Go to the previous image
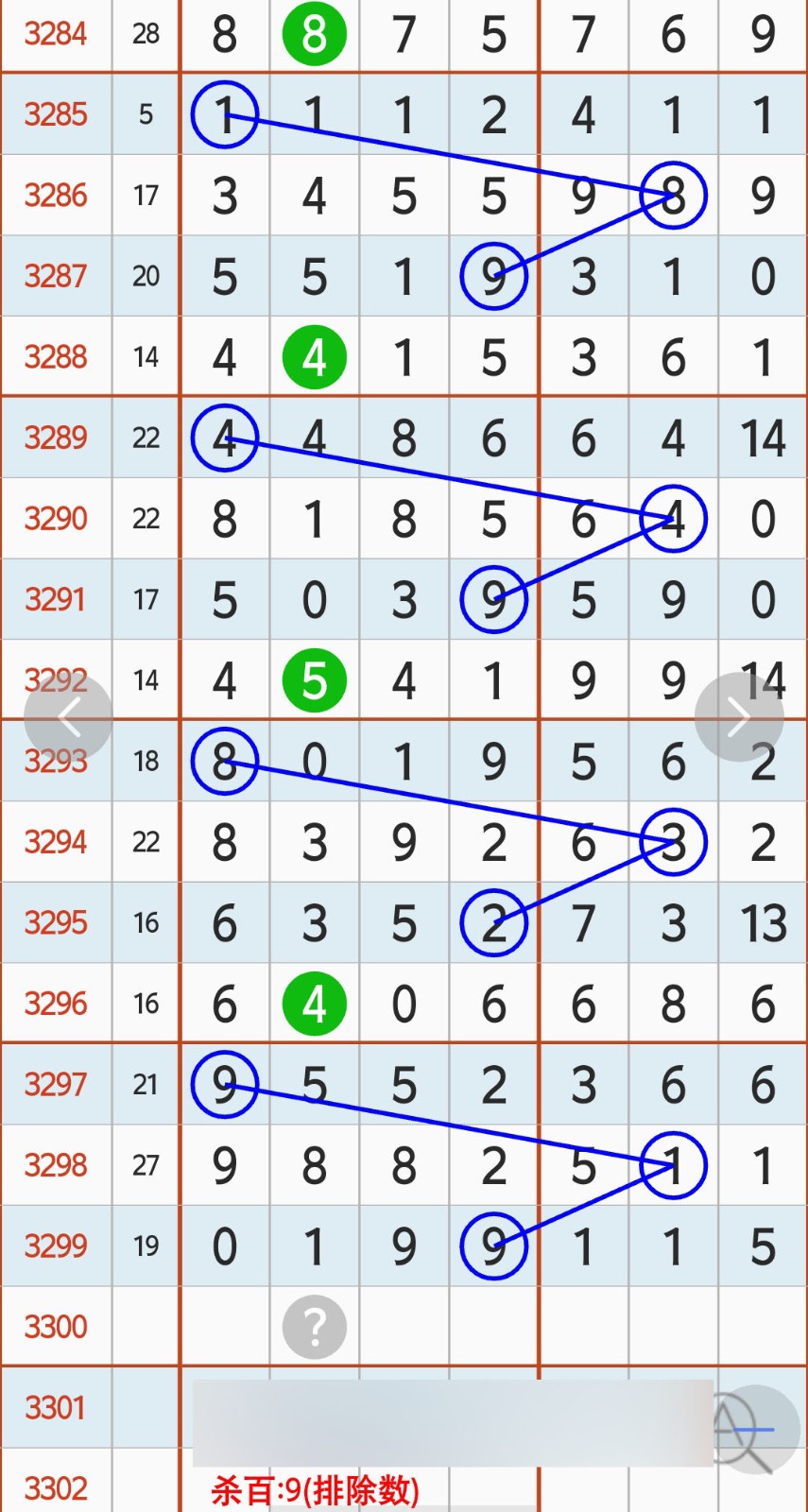This screenshot has height=1512, width=808. pos(68,718)
